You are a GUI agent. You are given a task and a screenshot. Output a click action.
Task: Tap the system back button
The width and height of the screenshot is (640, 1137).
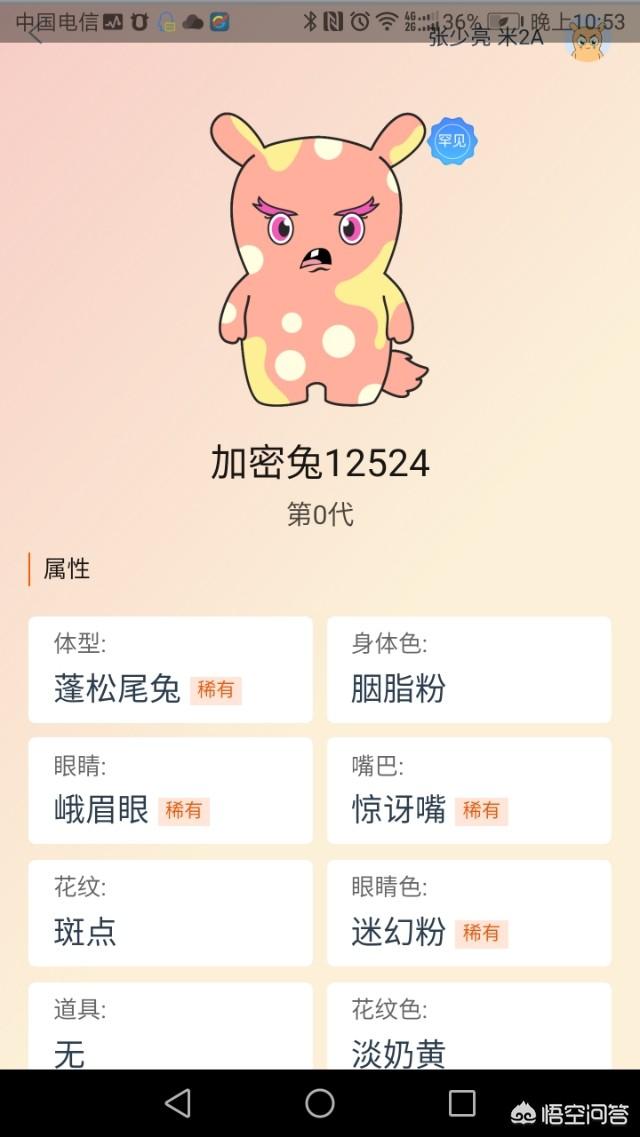click(178, 1103)
